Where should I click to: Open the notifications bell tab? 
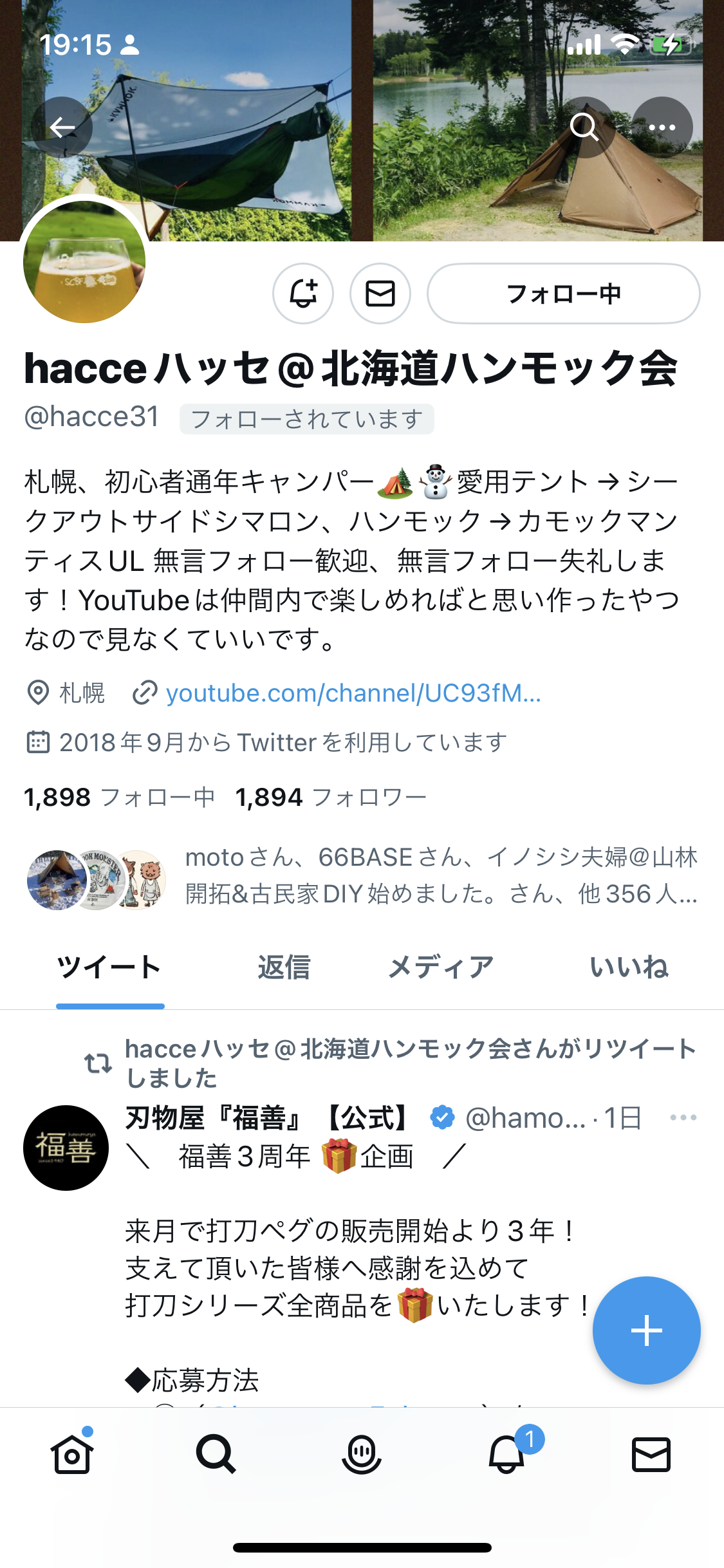507,1455
